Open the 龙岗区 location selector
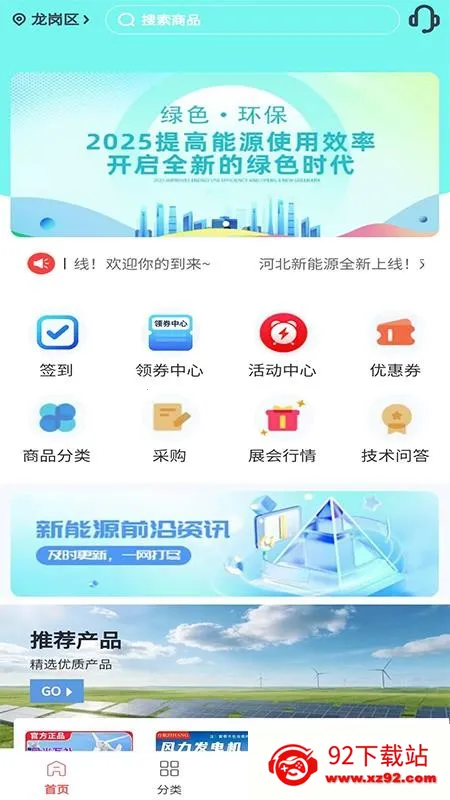 pyautogui.click(x=51, y=20)
